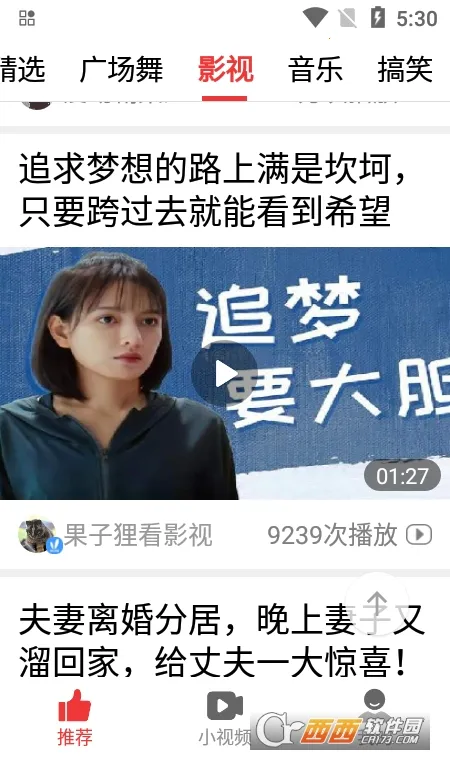This screenshot has height=760, width=450.
Task: Select the 影视 tab
Action: point(225,69)
